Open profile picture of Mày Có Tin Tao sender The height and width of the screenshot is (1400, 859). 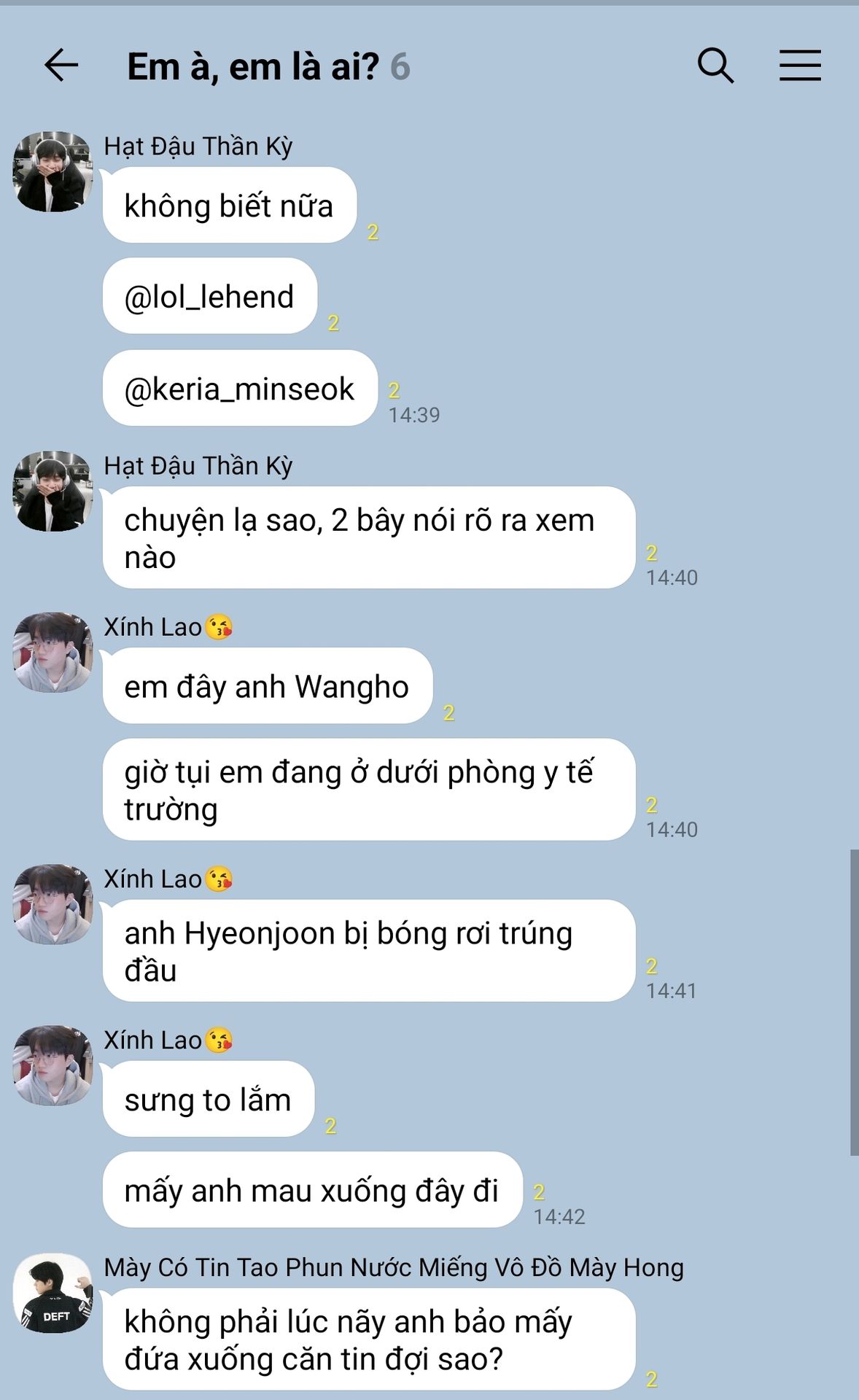[53, 1294]
